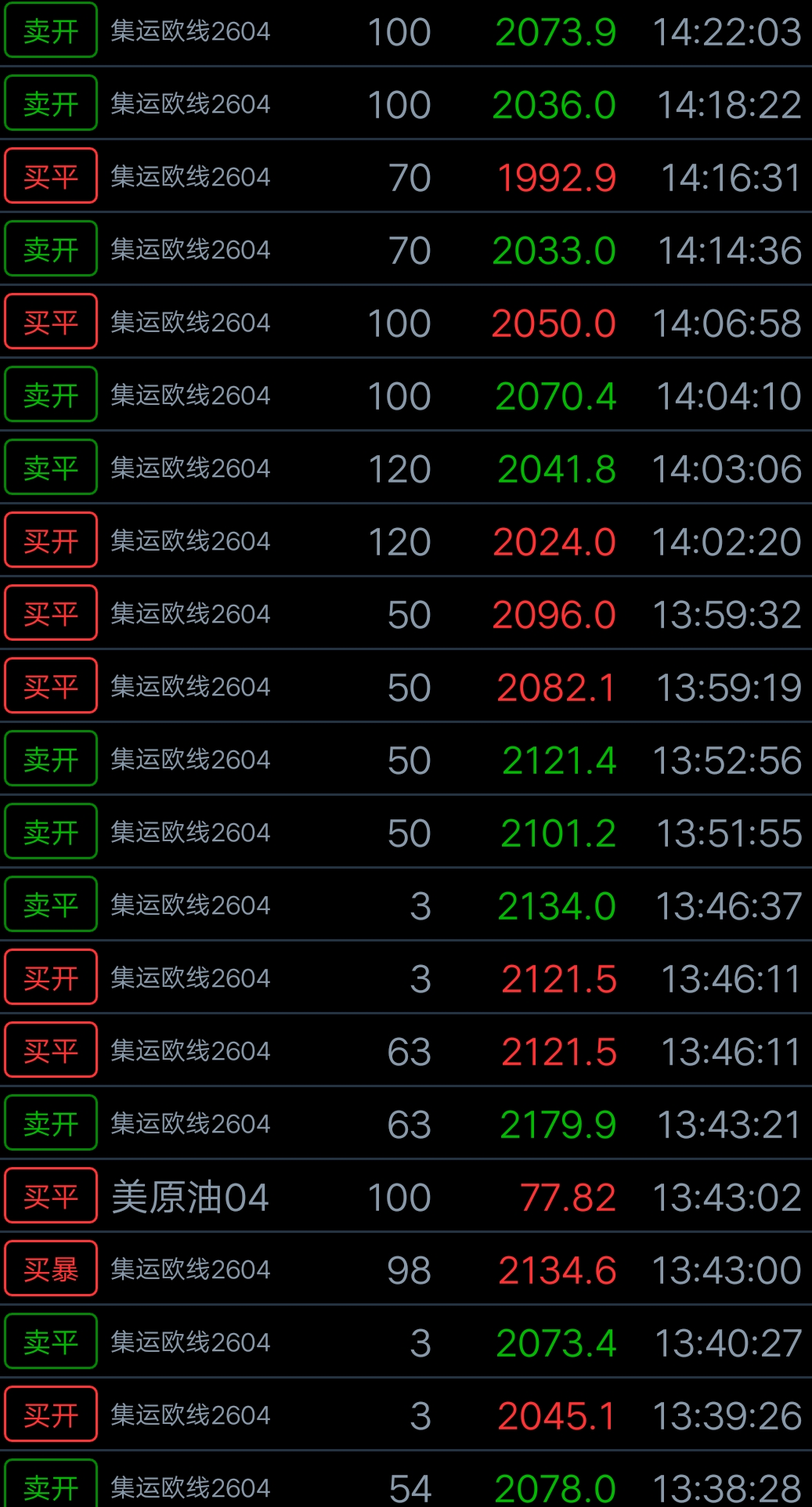Open the 120-lot sell-close trade at 14:03:06
The image size is (812, 1507).
(x=406, y=469)
